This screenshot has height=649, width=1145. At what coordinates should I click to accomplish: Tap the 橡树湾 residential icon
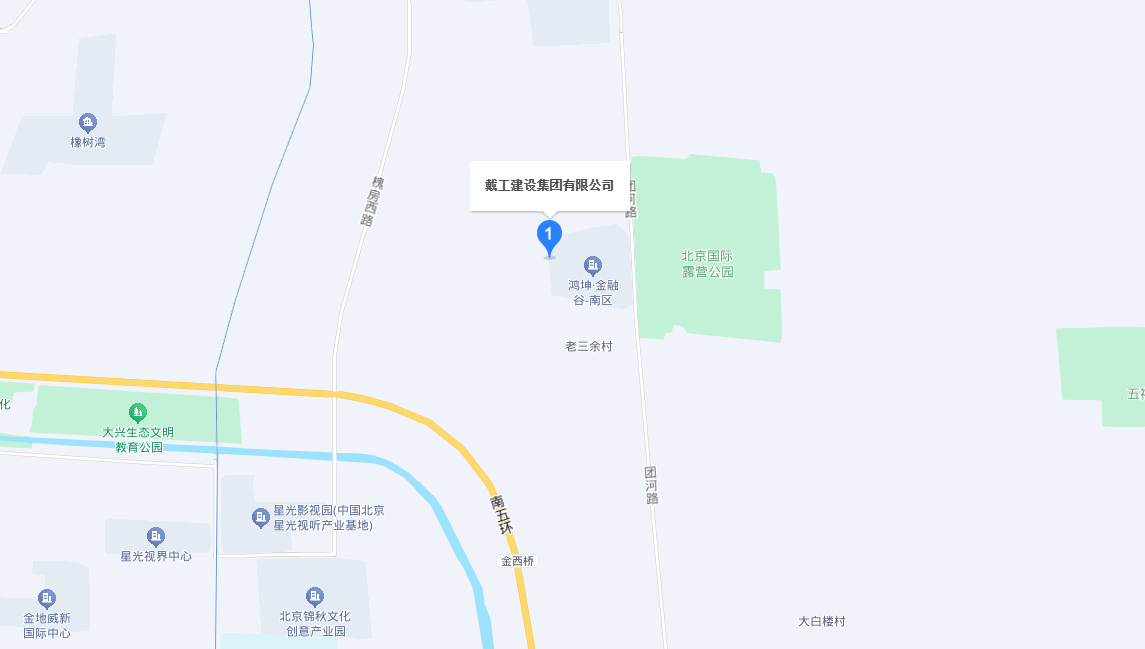pos(88,123)
